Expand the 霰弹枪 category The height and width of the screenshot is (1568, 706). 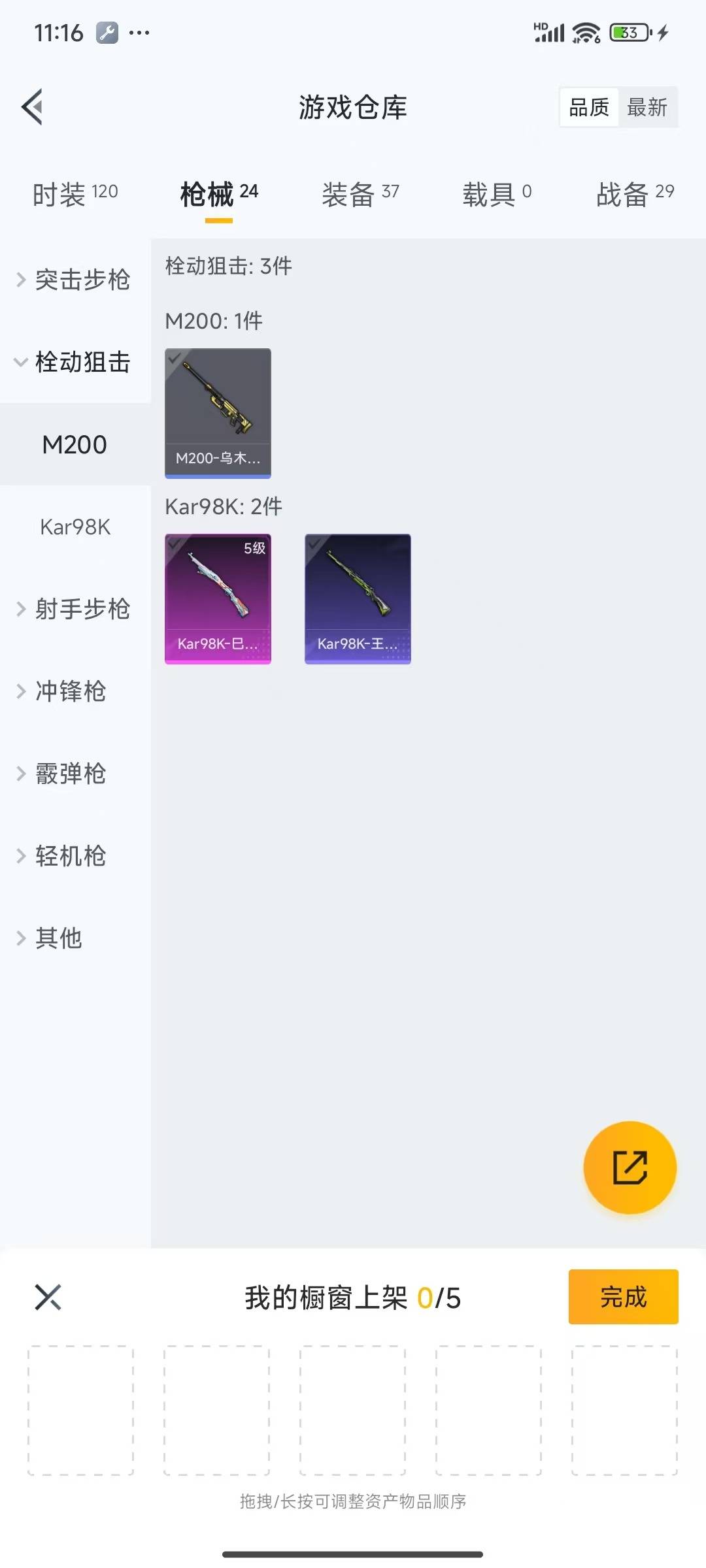click(x=71, y=774)
